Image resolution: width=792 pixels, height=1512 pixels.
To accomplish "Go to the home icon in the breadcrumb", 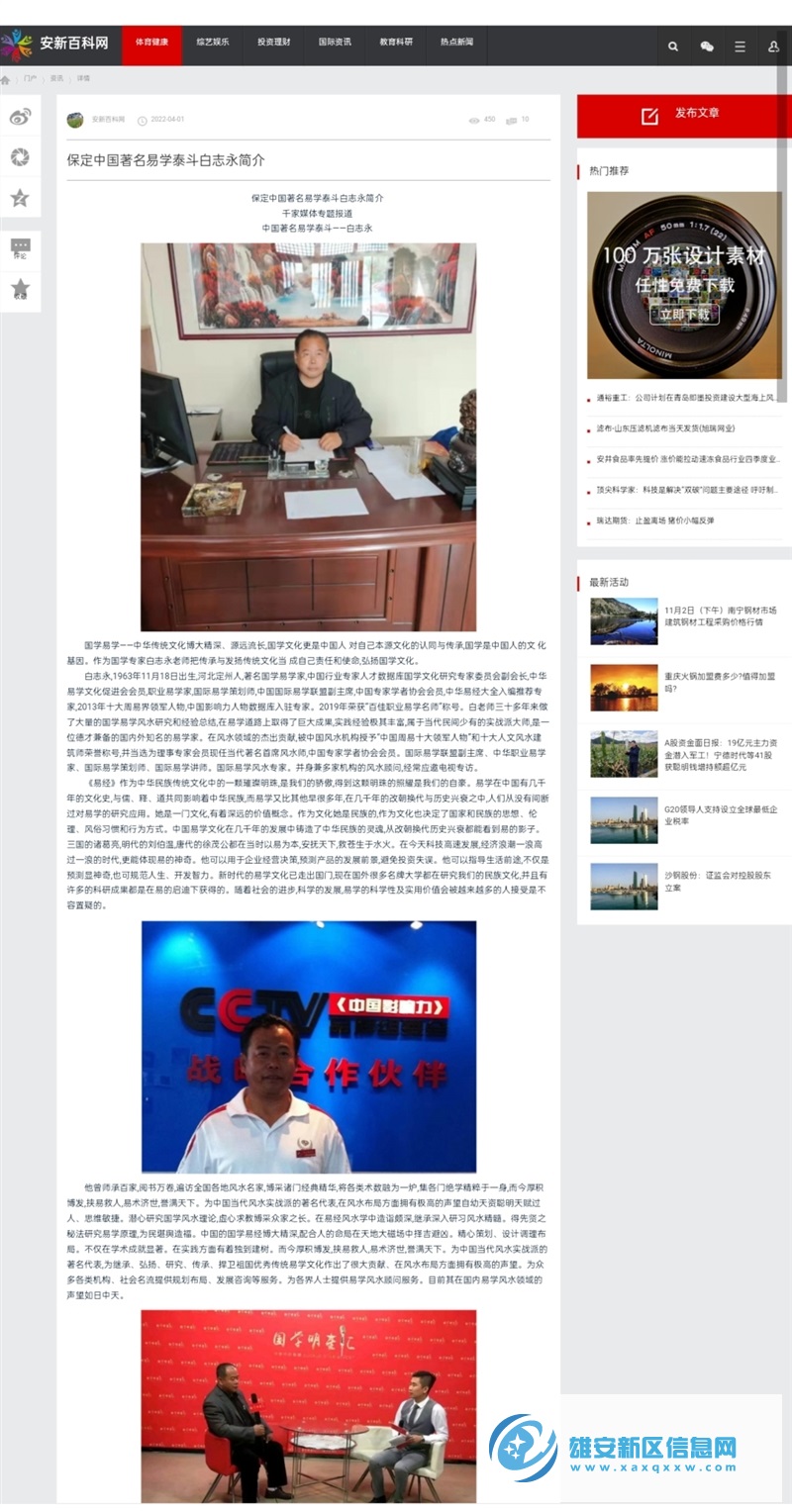I will [x=6, y=79].
